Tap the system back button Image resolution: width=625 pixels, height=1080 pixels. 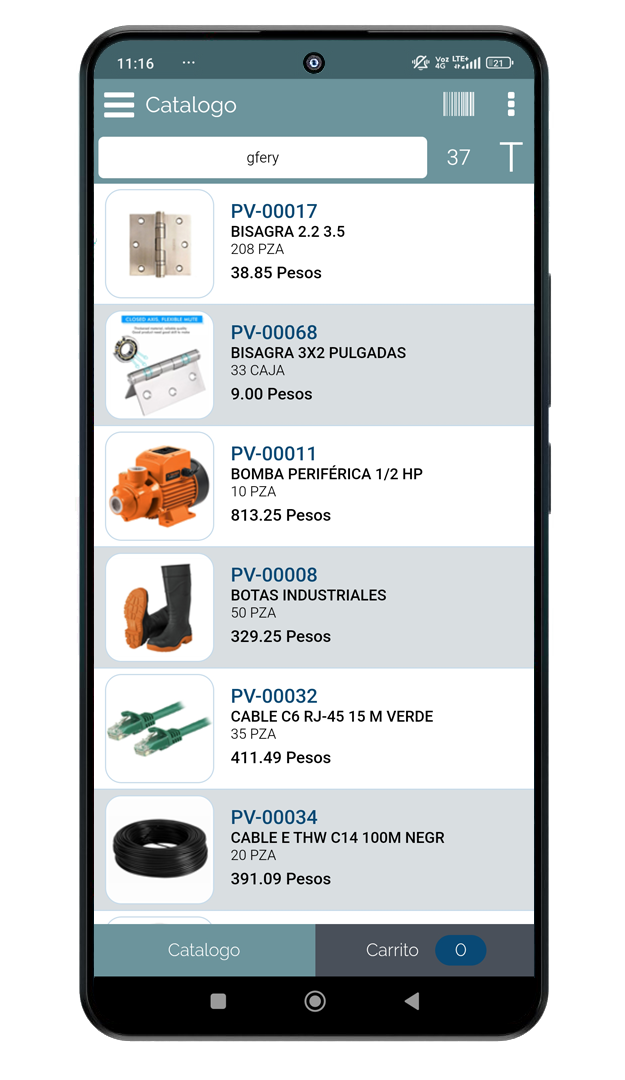click(x=412, y=1001)
